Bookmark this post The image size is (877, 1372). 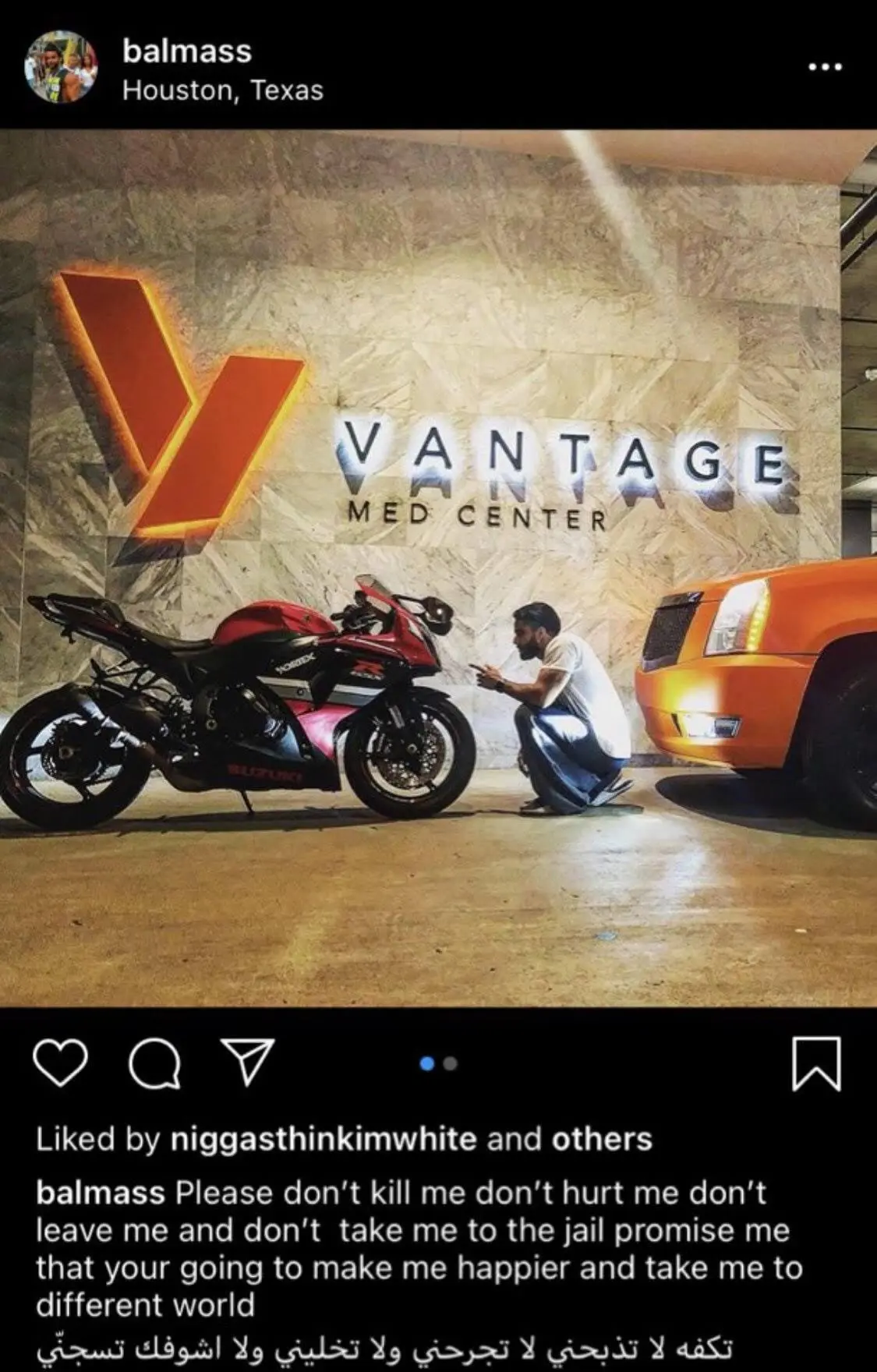click(816, 1063)
